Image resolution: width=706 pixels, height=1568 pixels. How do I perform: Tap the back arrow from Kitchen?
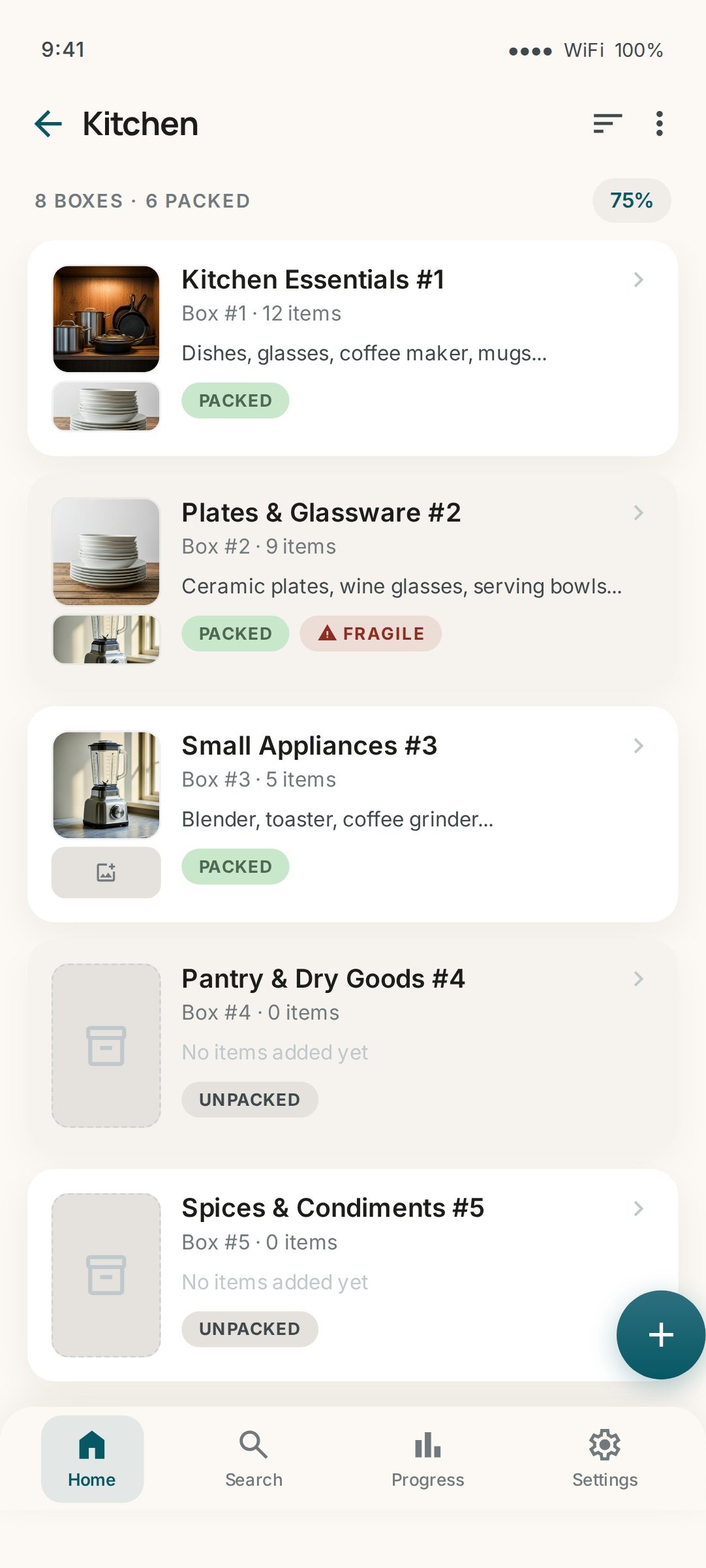pos(47,123)
